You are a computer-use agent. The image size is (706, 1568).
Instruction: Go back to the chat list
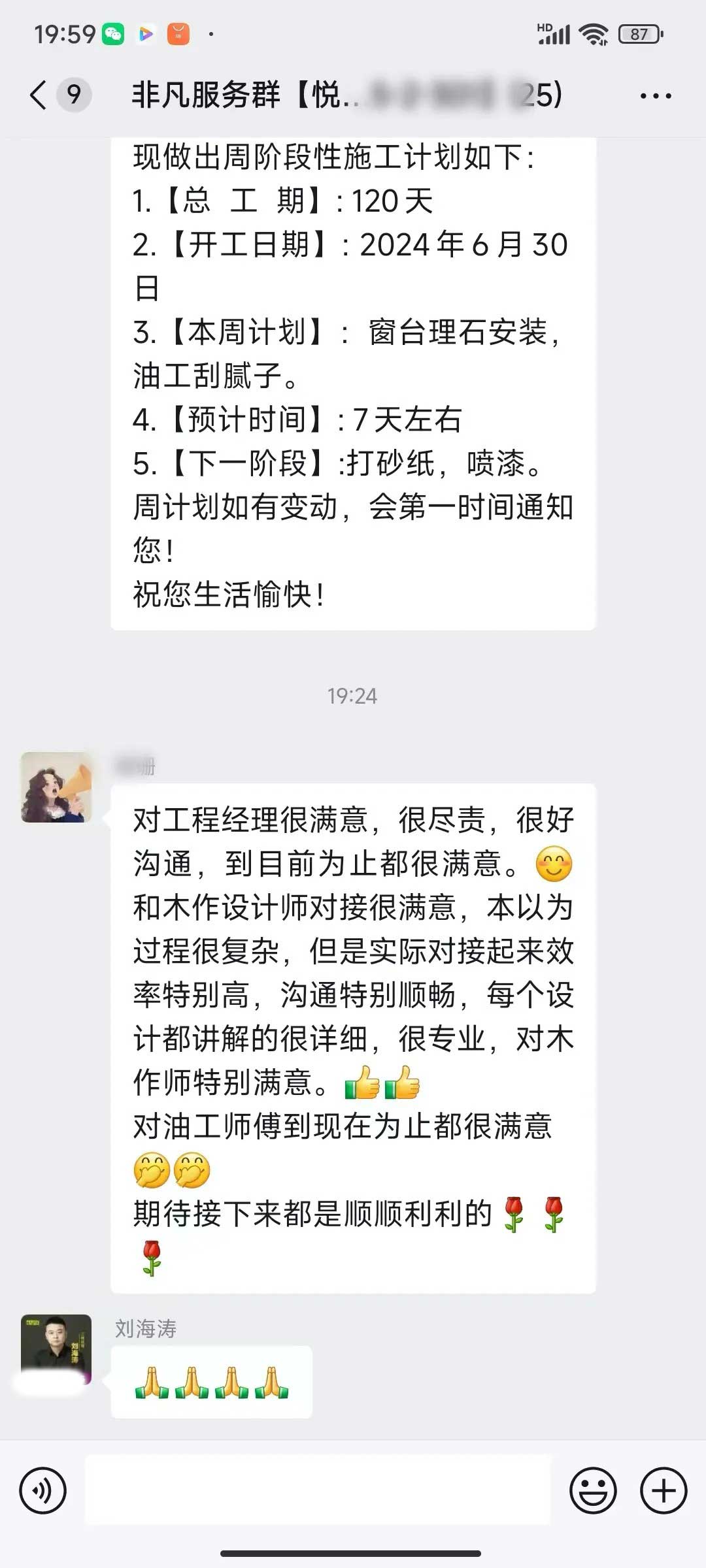(39, 95)
